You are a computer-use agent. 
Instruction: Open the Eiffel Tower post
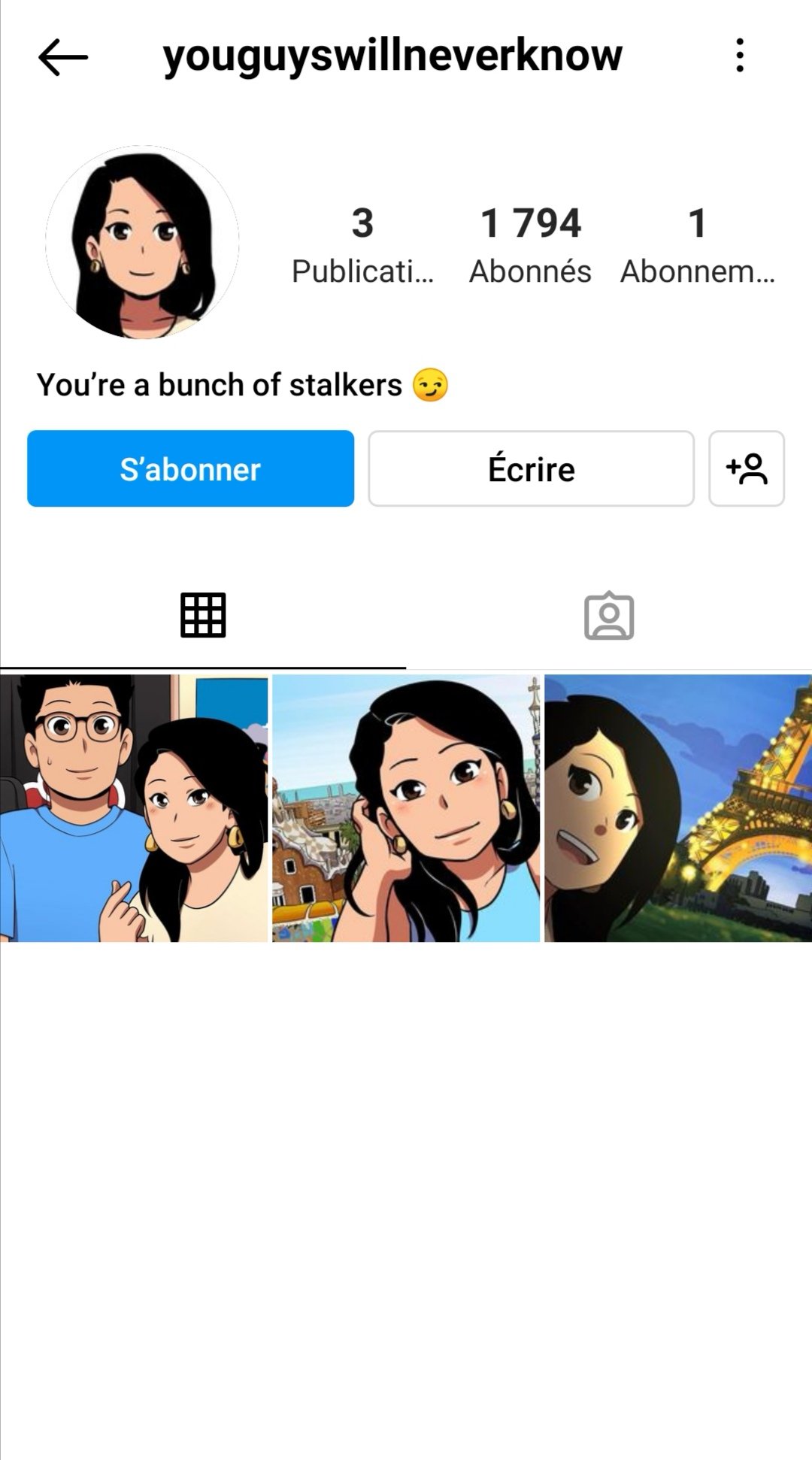coord(678,808)
